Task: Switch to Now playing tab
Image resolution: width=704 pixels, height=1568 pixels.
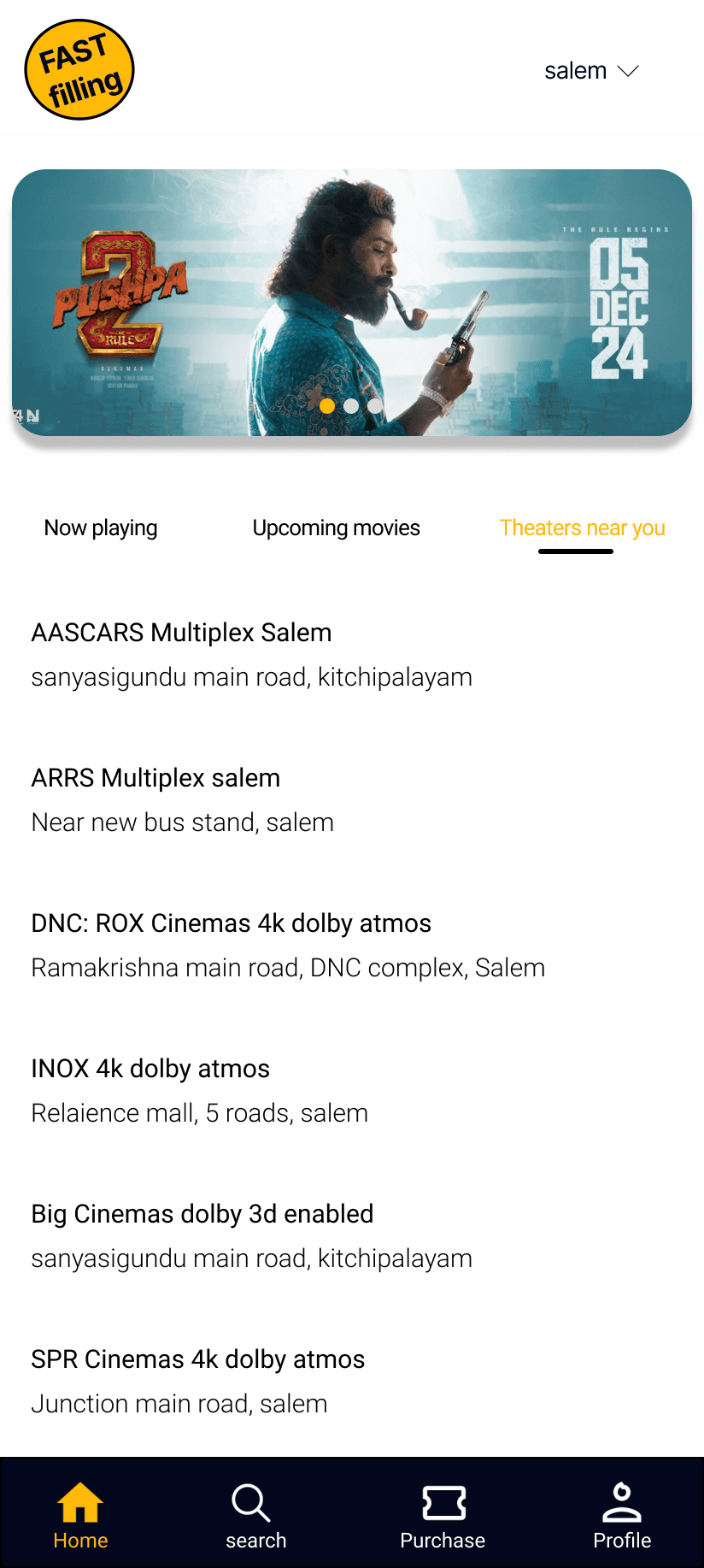Action: tap(101, 528)
